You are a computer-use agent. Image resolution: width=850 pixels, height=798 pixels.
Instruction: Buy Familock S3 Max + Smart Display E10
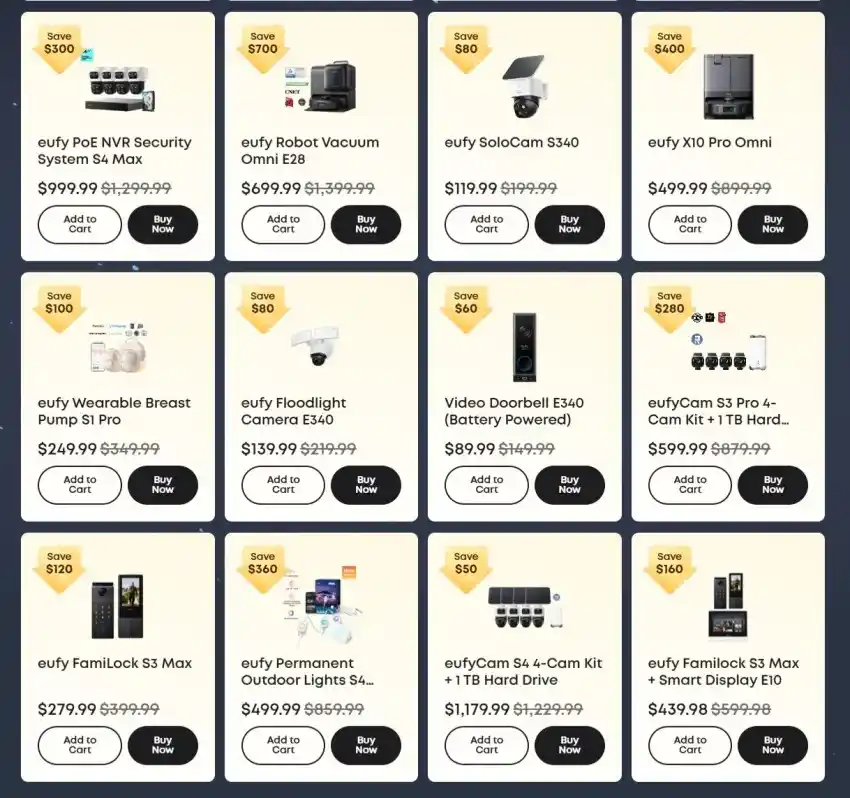tap(772, 745)
